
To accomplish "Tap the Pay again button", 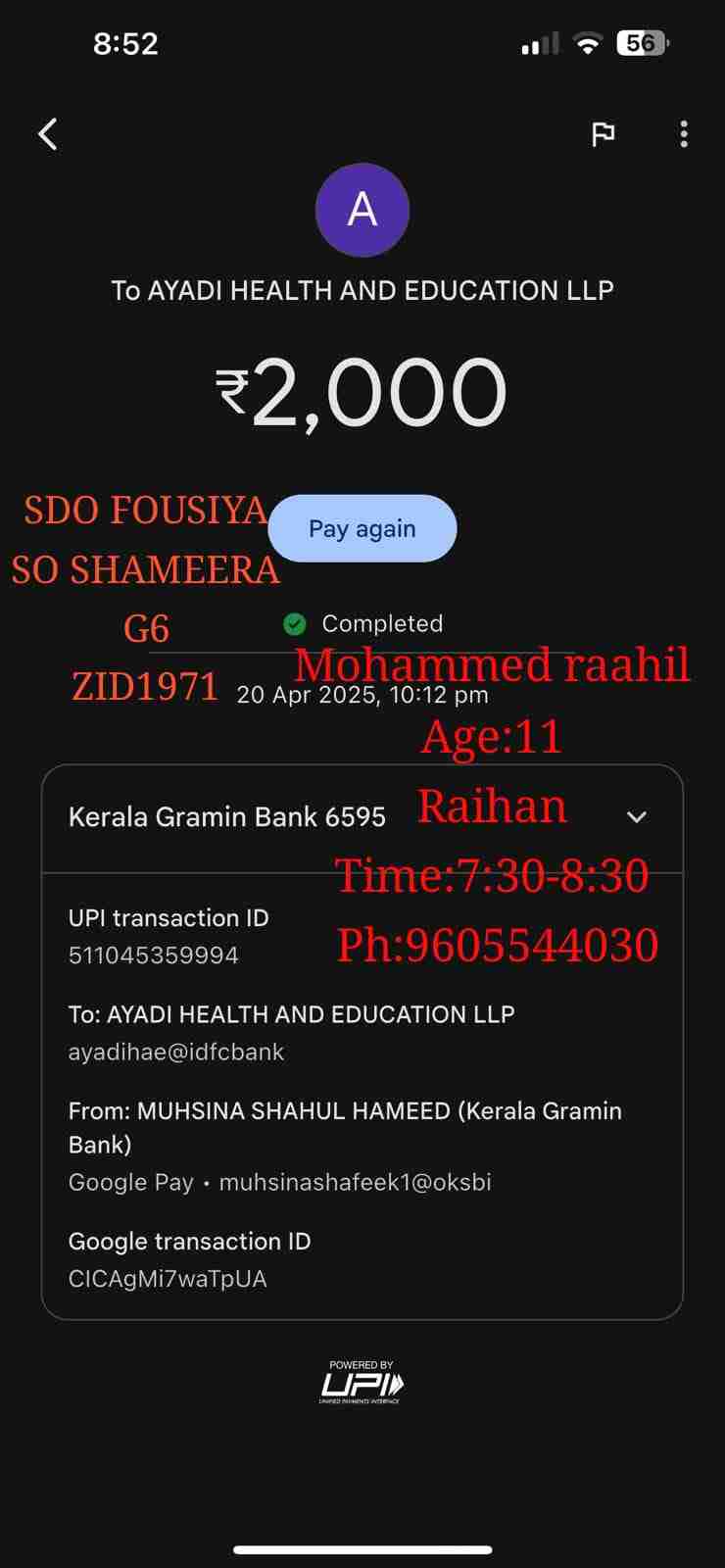I will pyautogui.click(x=362, y=528).
